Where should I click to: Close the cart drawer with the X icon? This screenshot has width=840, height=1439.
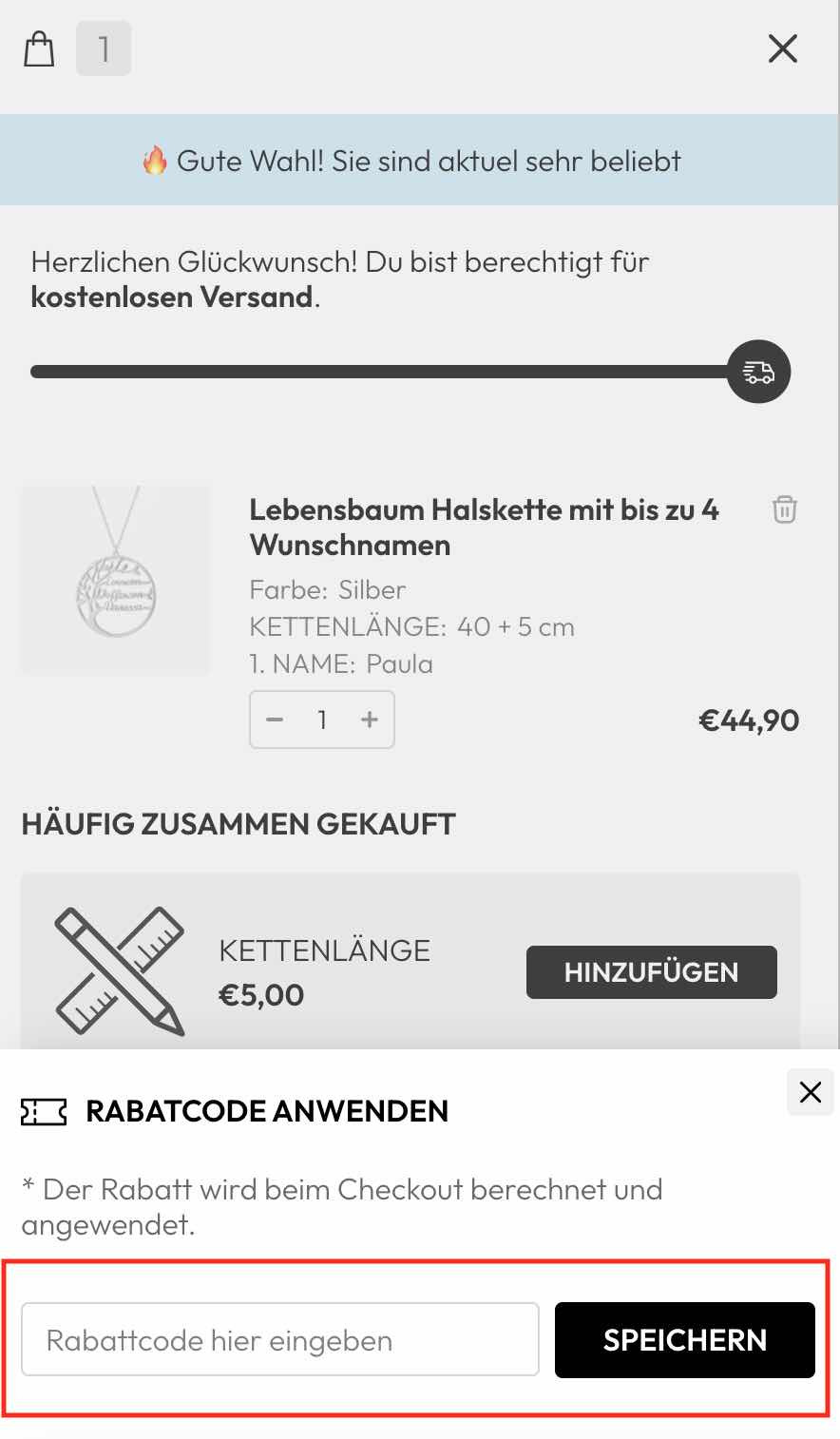tap(782, 48)
